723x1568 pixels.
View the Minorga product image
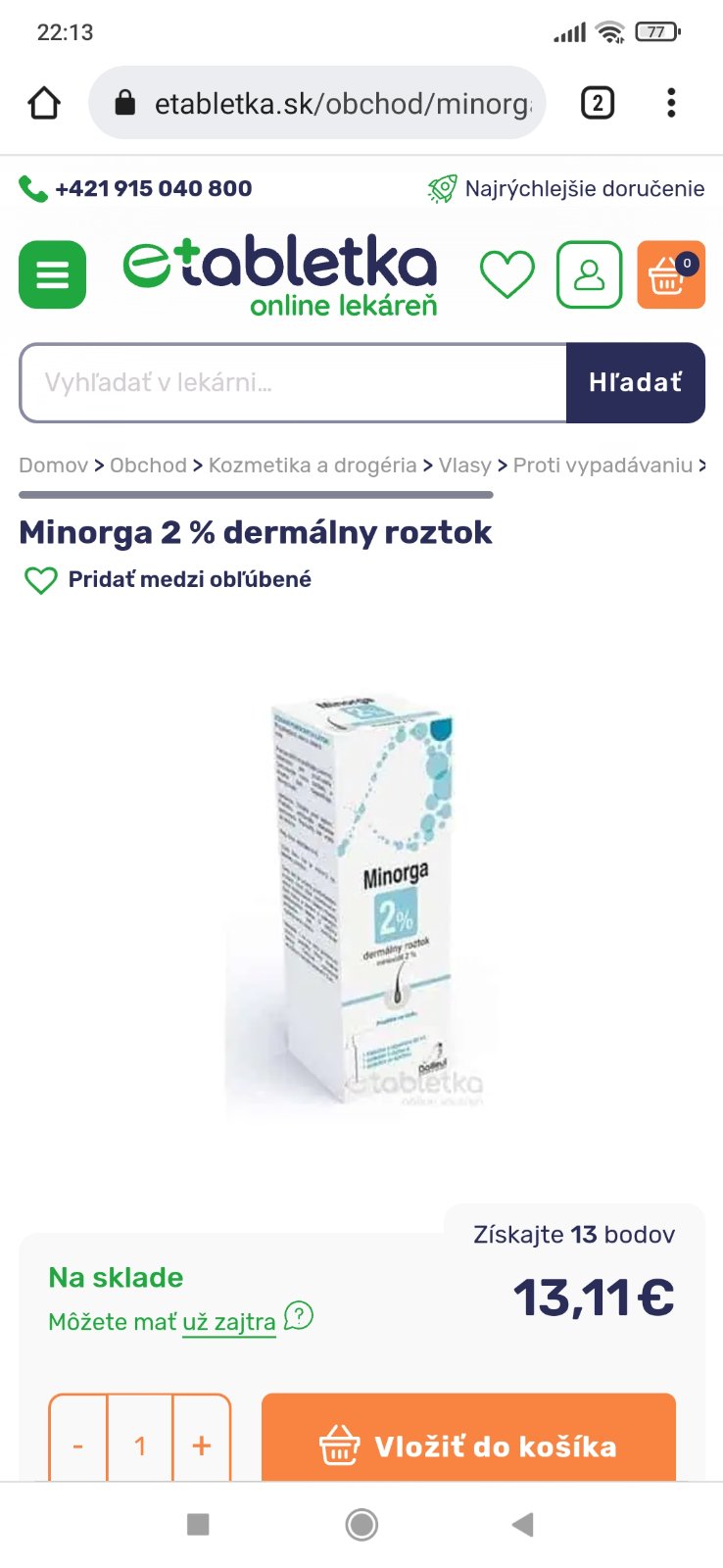tap(361, 902)
